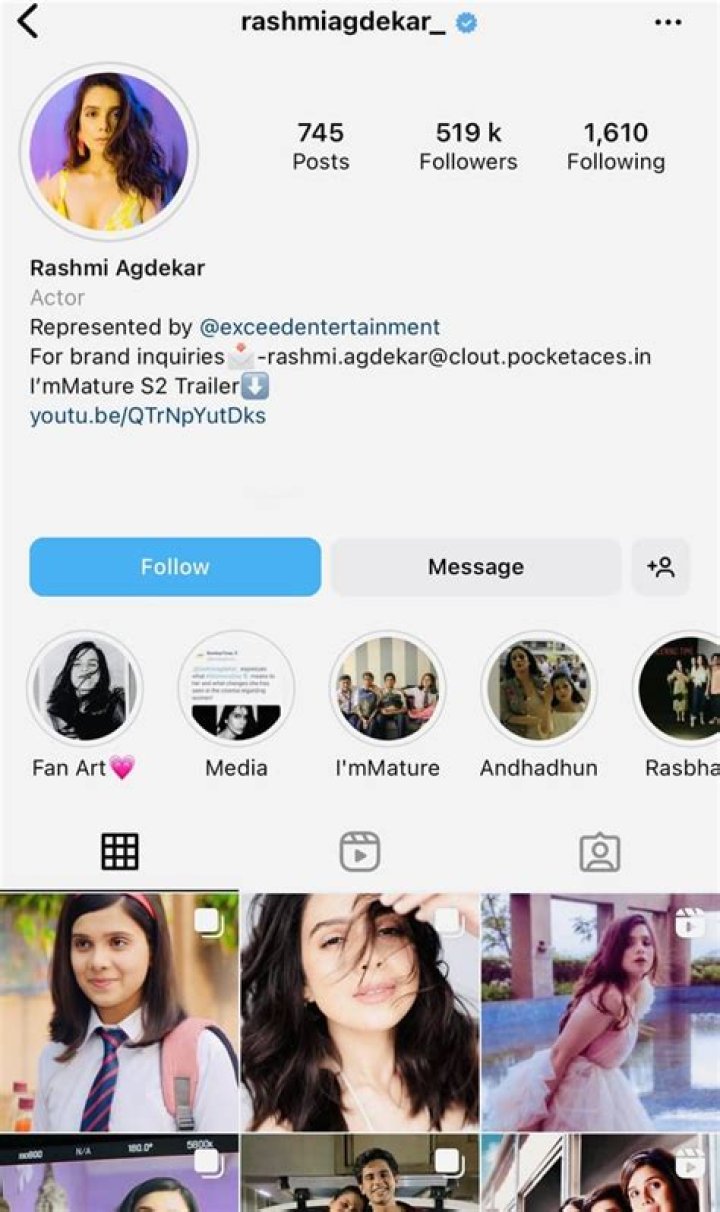The width and height of the screenshot is (720, 1212).
Task: Open the three-dot overflow menu
Action: [667, 22]
